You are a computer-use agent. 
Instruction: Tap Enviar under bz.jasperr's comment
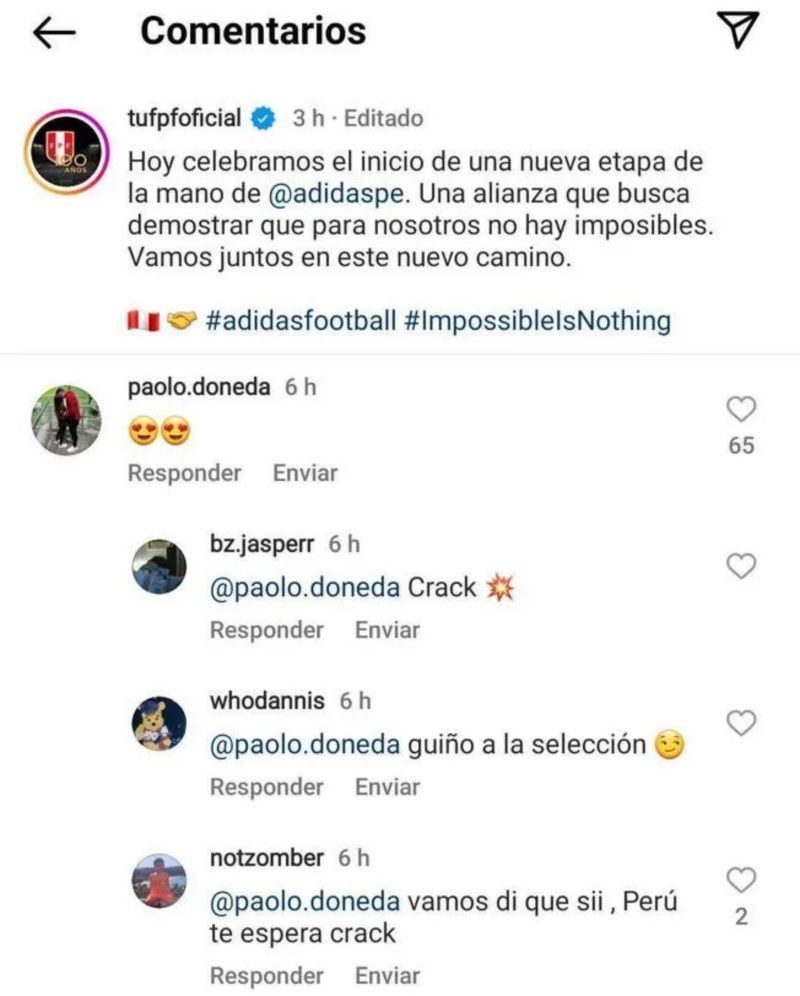[387, 630]
